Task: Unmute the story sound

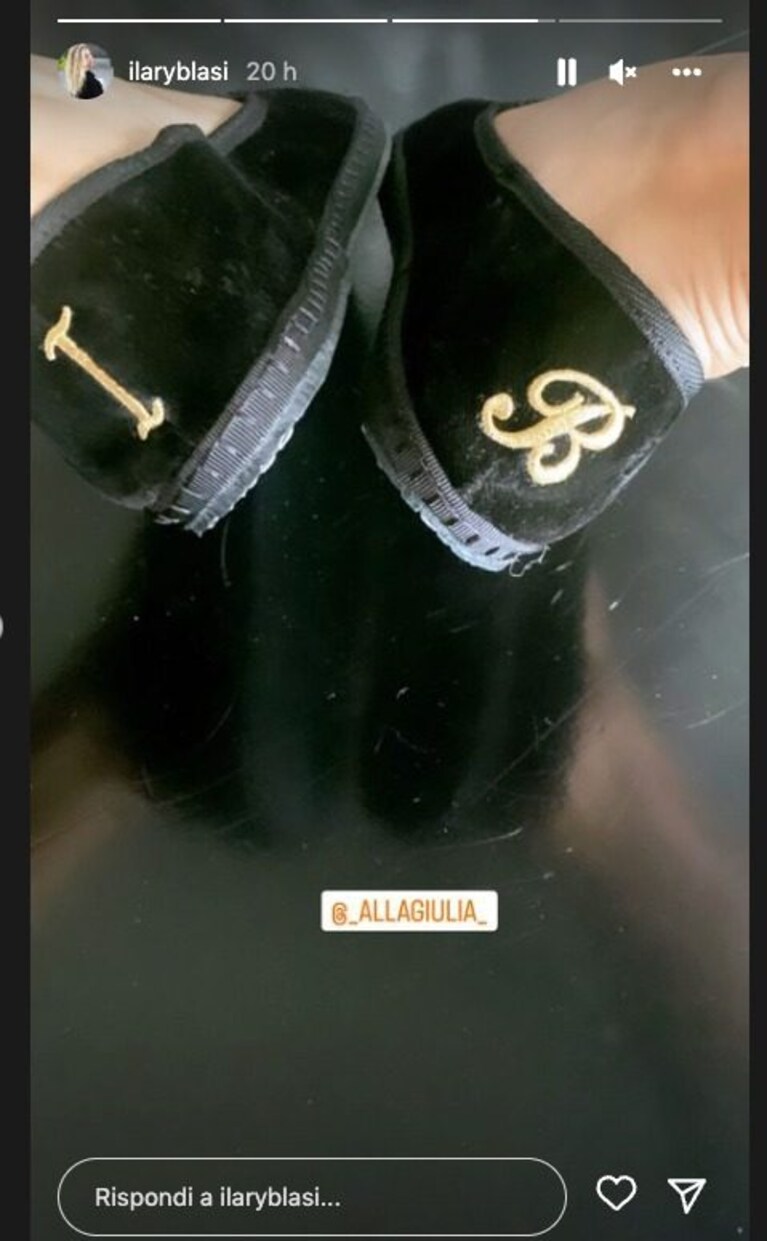Action: tap(623, 72)
